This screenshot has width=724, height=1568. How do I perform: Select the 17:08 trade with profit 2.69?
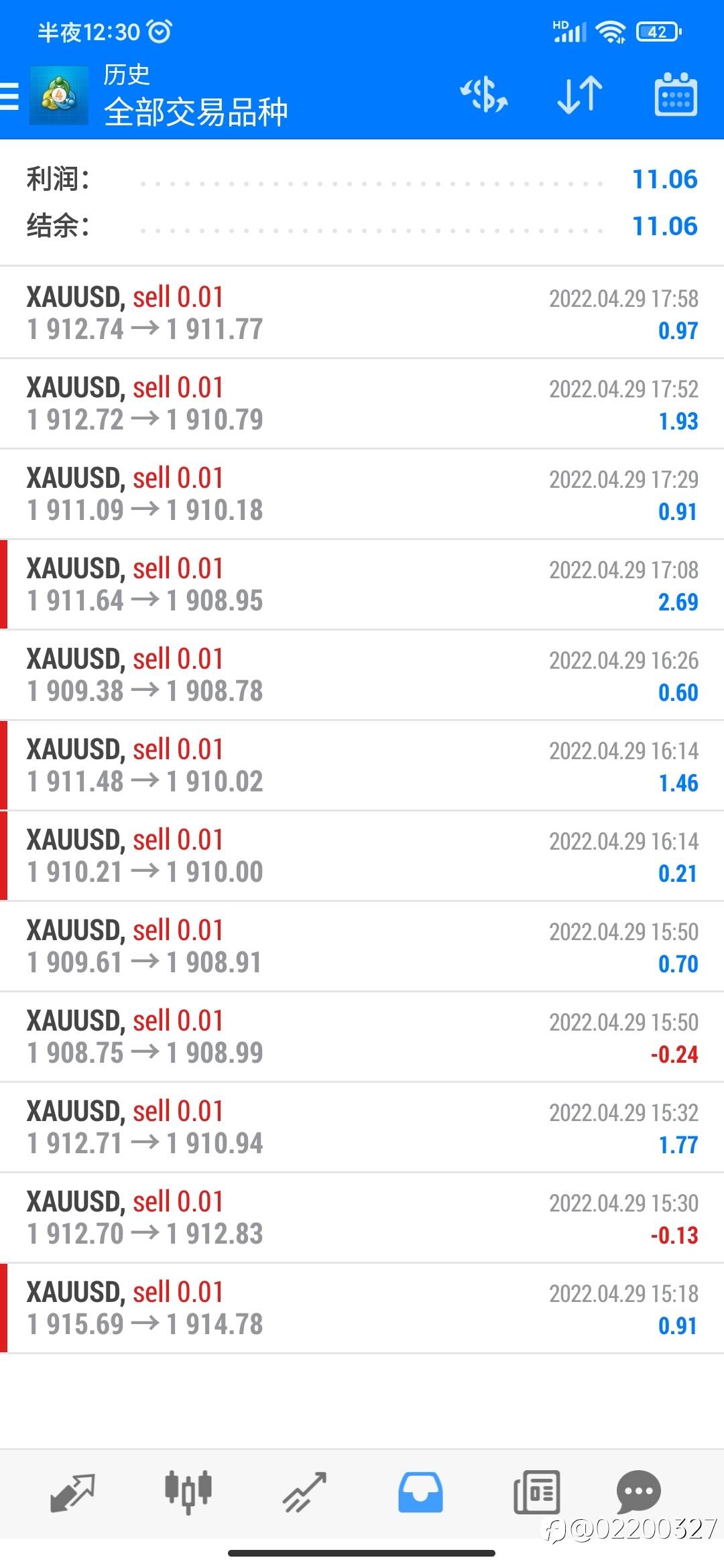(362, 584)
